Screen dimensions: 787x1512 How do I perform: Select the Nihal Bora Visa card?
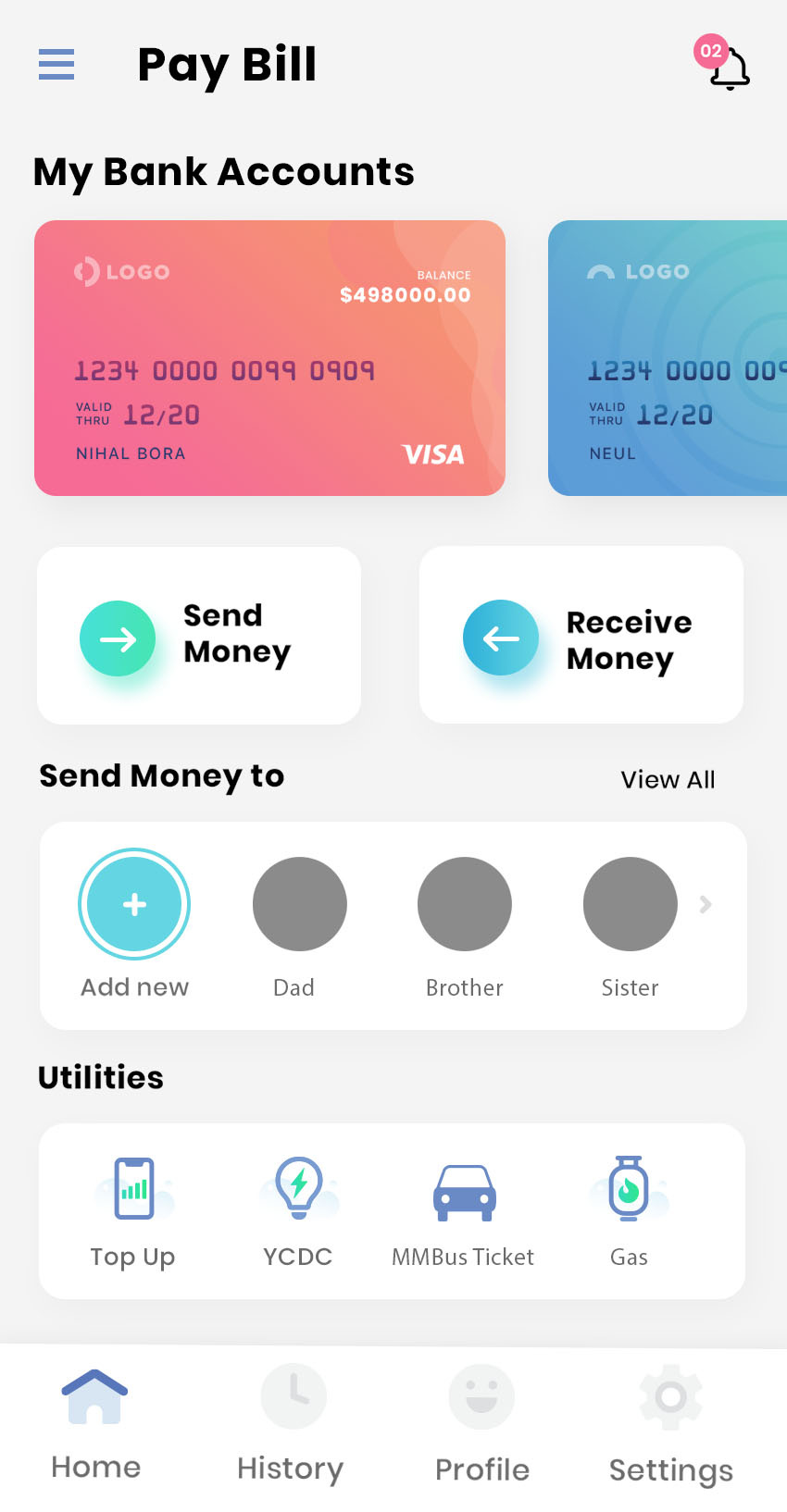tap(269, 358)
